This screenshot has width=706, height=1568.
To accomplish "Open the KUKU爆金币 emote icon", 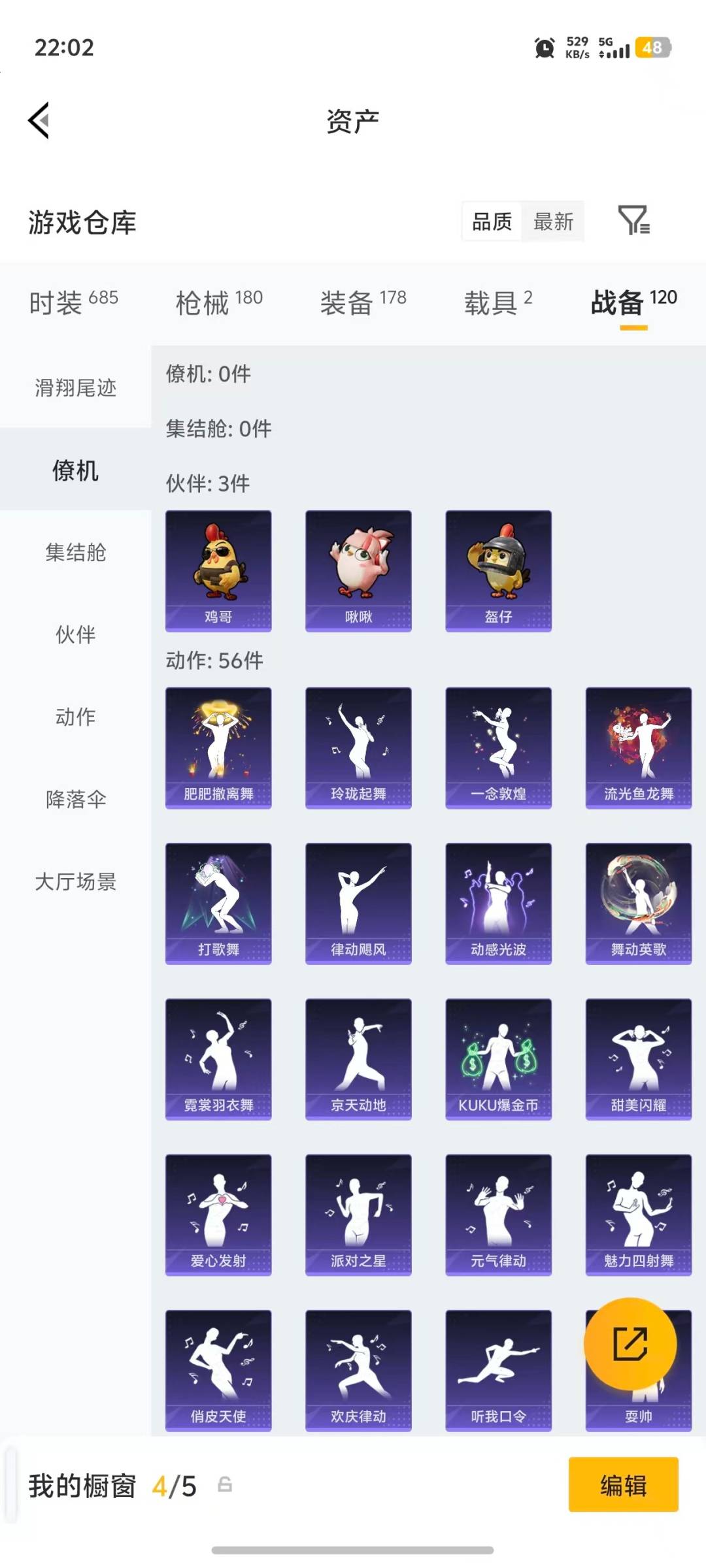I will [497, 1058].
